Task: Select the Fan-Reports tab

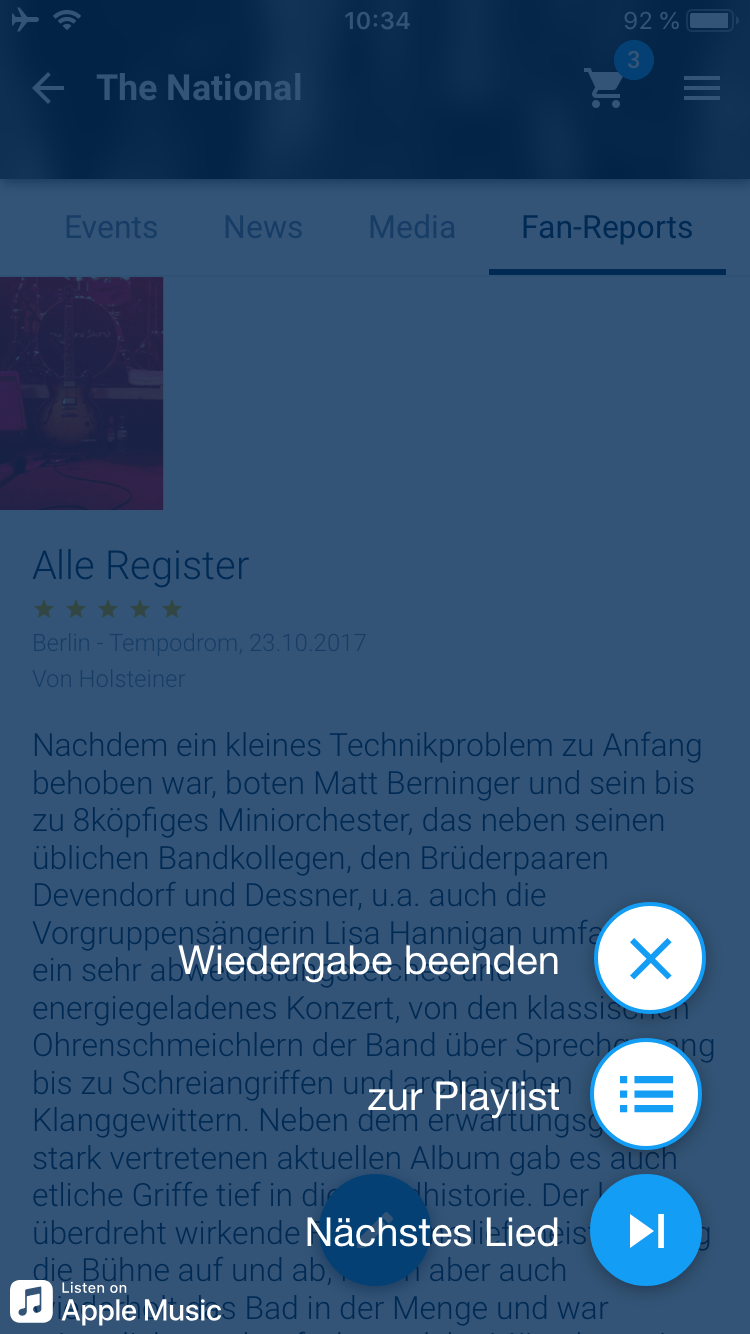Action: point(607,228)
